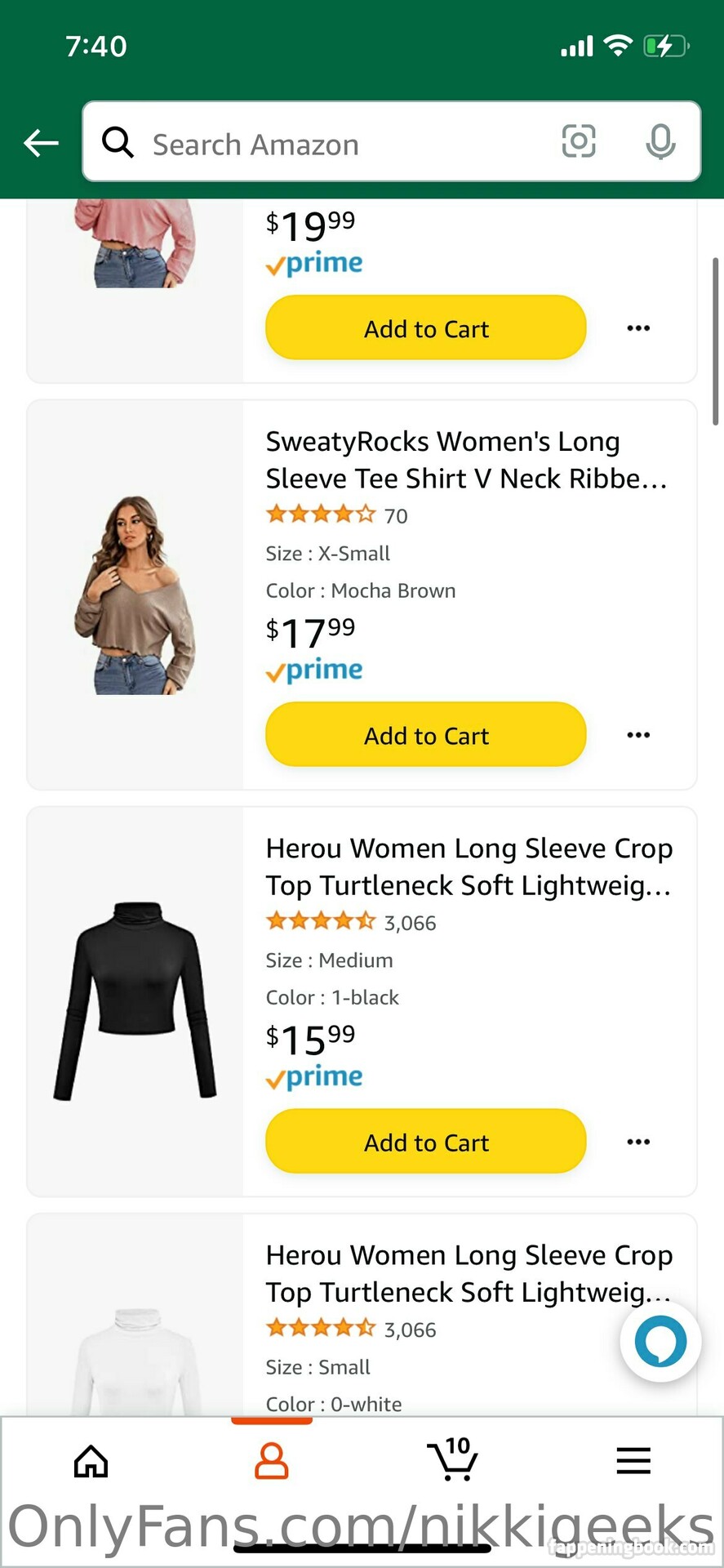Open more options for the black turtleneck
Screen dimensions: 724x1568
[x=638, y=1142]
